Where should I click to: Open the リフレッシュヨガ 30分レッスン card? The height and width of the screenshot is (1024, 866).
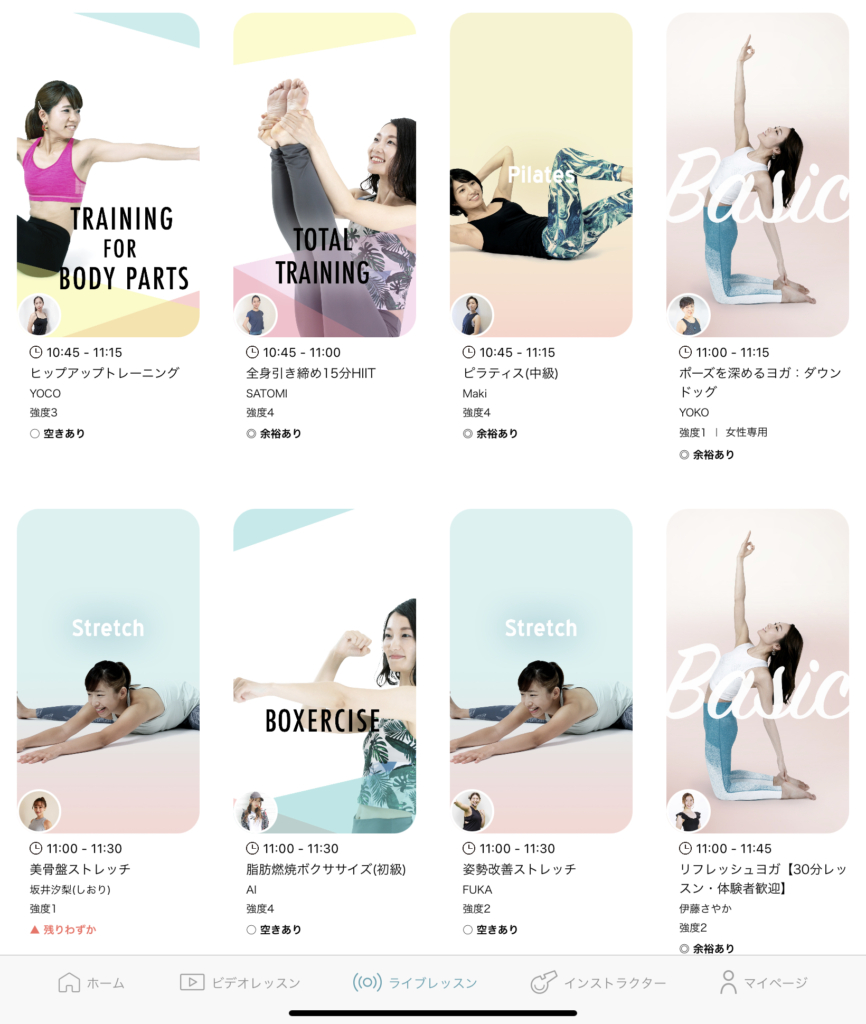757,670
